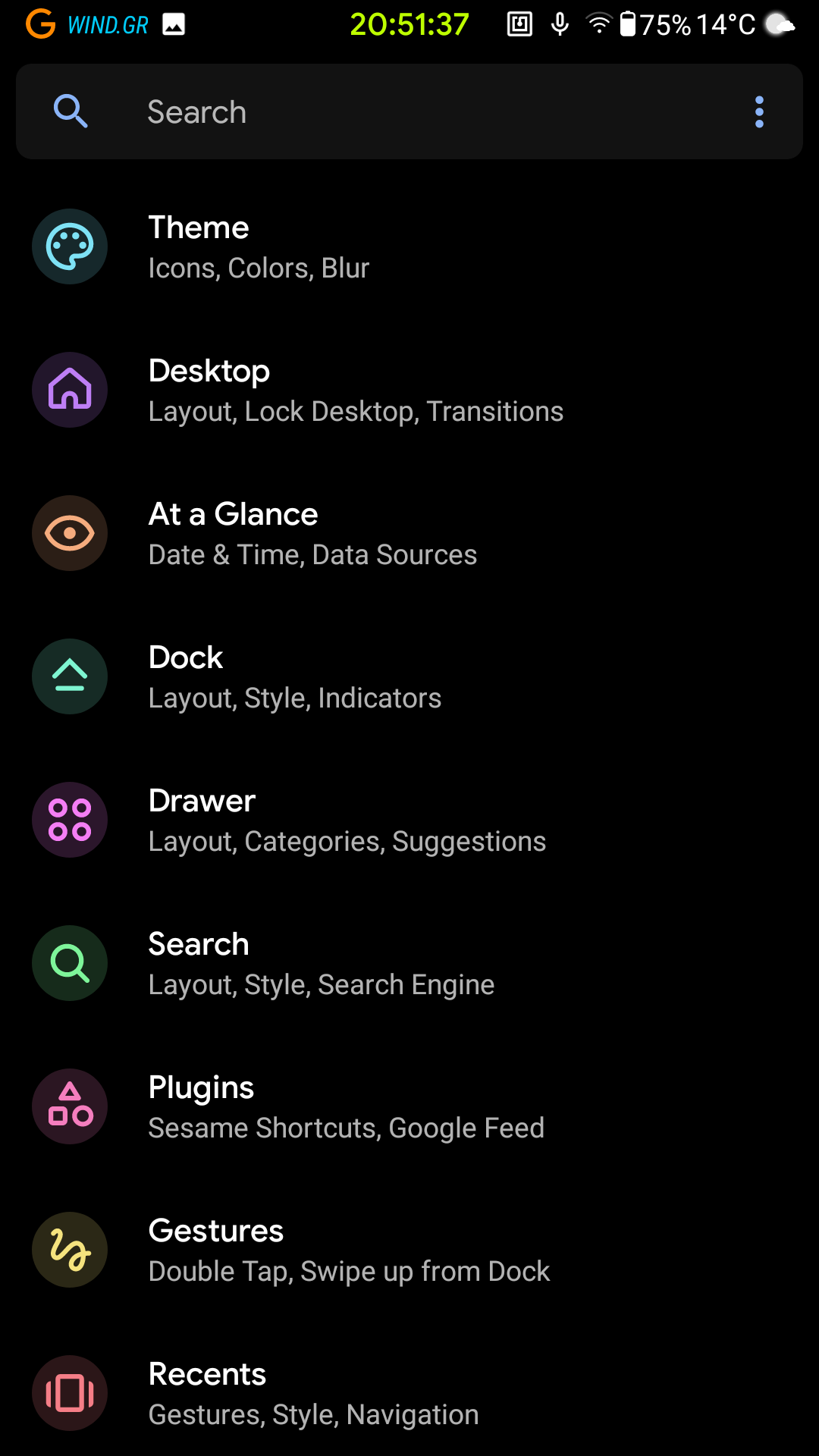The image size is (819, 1456).
Task: Open the Search engine settings row
Action: (x=409, y=963)
